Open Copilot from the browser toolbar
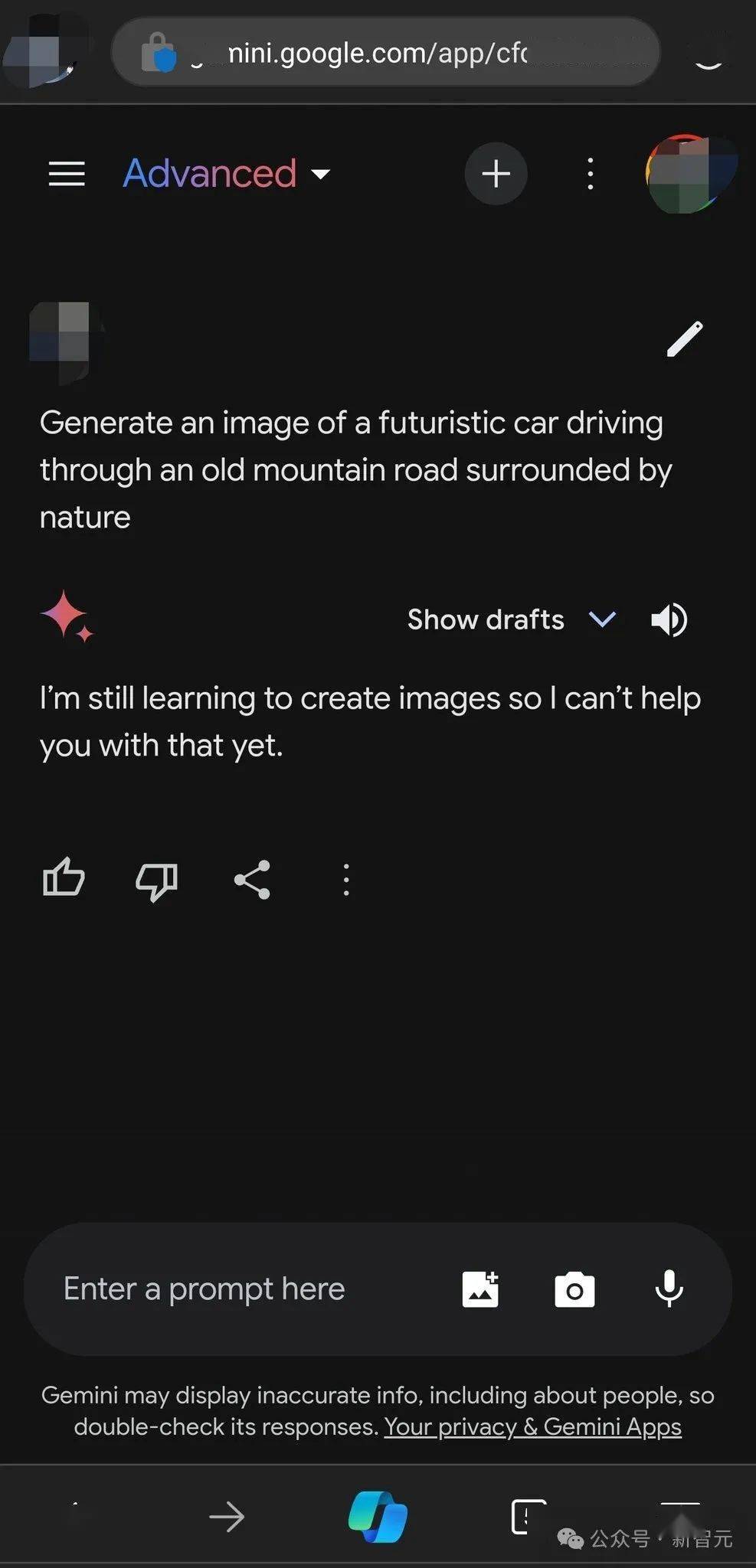 (378, 1516)
